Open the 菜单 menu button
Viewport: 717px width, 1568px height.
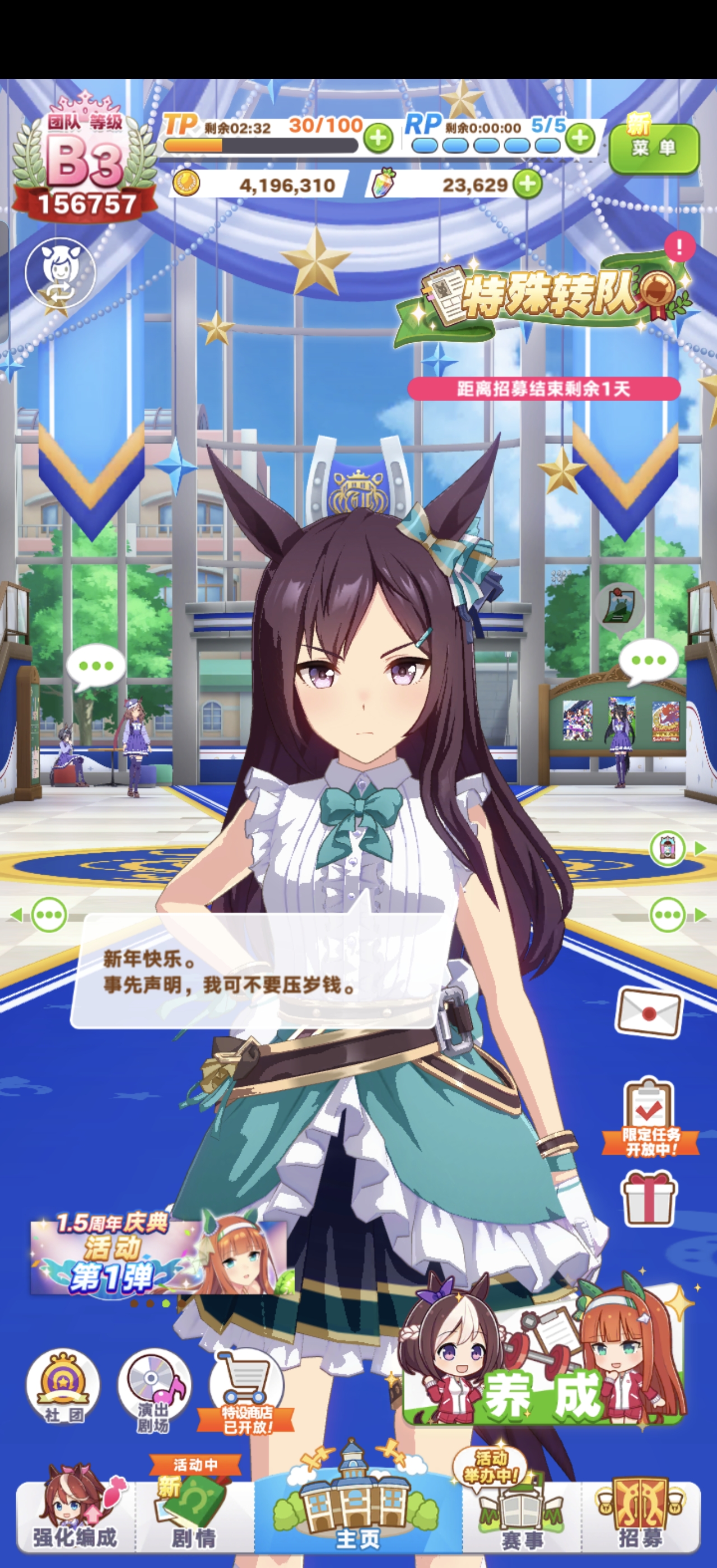click(654, 148)
